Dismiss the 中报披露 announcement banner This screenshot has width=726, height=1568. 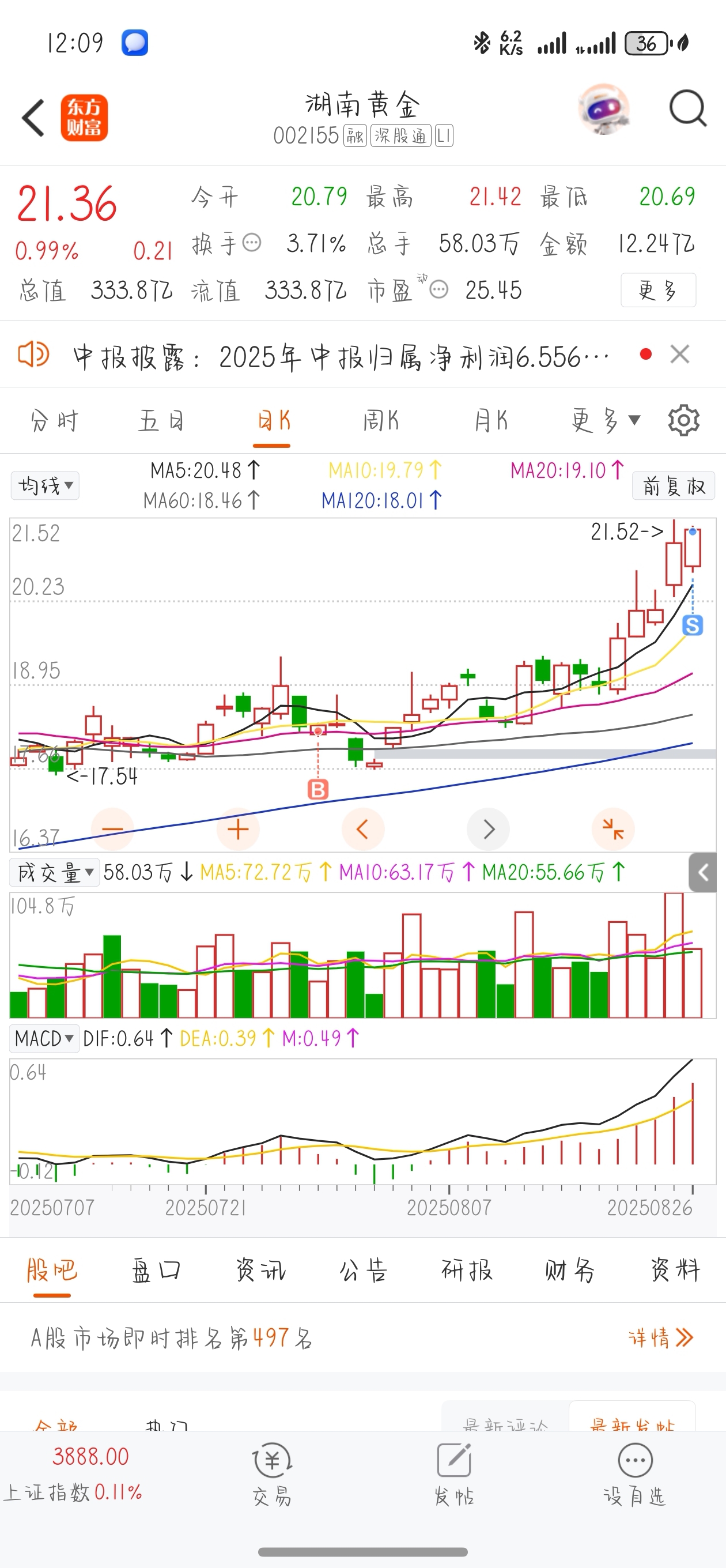(679, 355)
